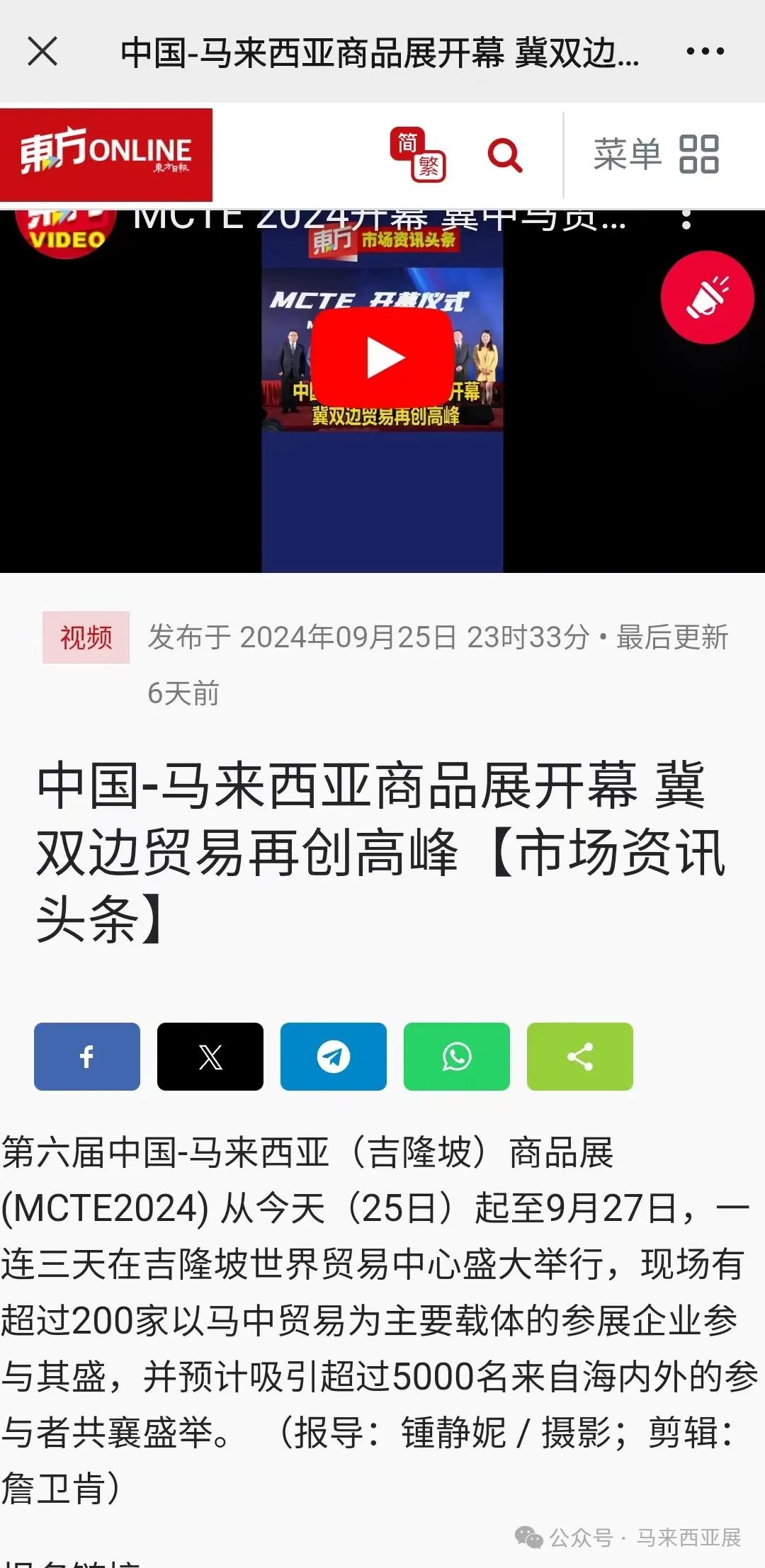
Task: Share the article via WhatsApp
Action: 457,1056
